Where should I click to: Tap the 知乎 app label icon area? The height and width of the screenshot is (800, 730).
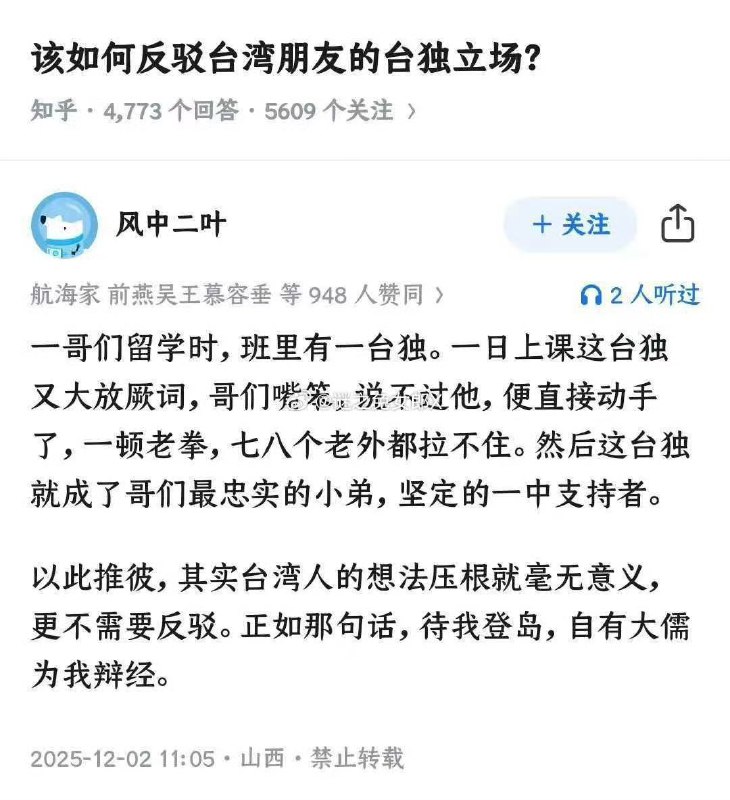point(53,106)
